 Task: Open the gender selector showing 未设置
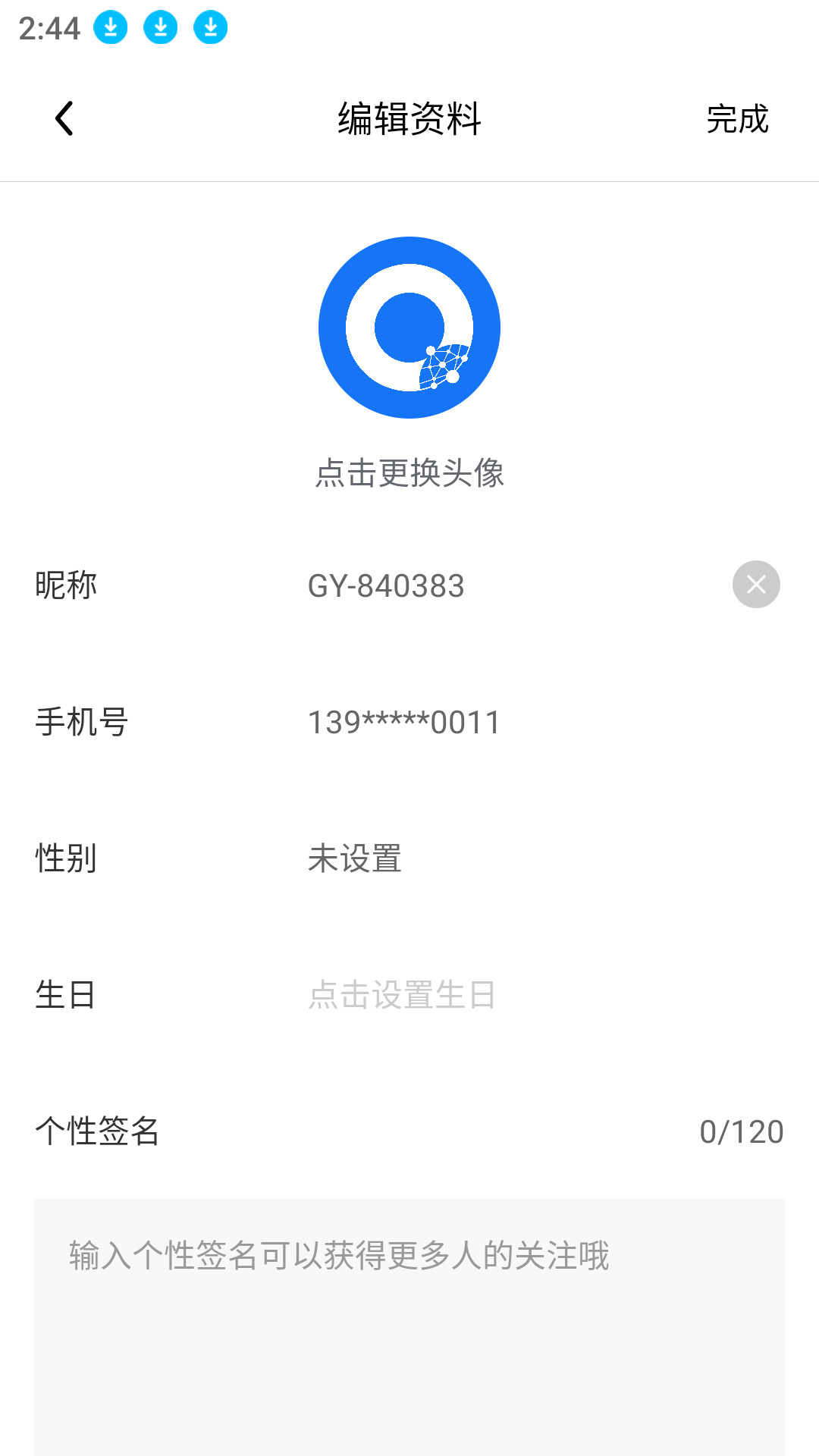[354, 858]
